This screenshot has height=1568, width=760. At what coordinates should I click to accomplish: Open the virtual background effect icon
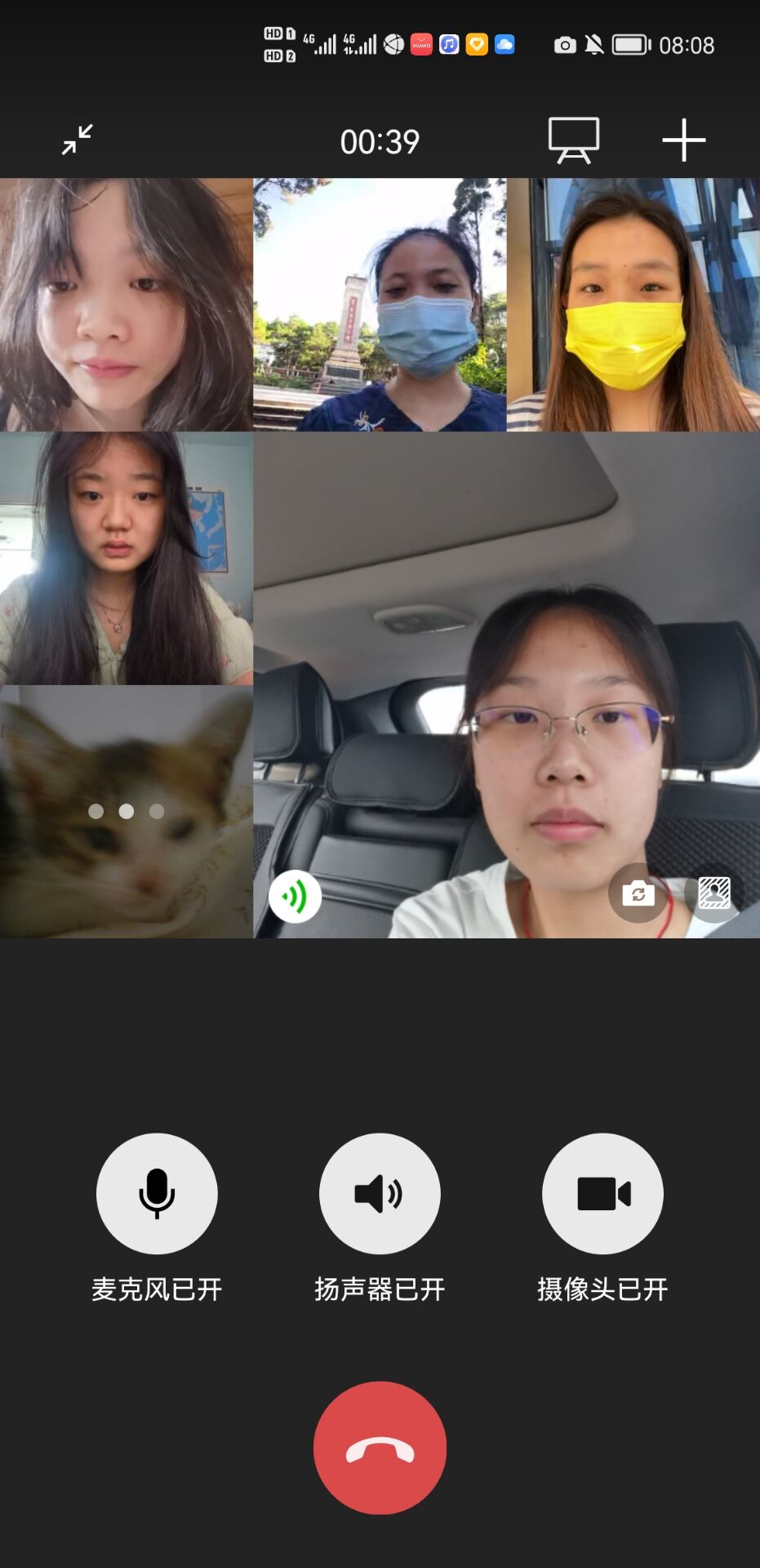pos(713,893)
